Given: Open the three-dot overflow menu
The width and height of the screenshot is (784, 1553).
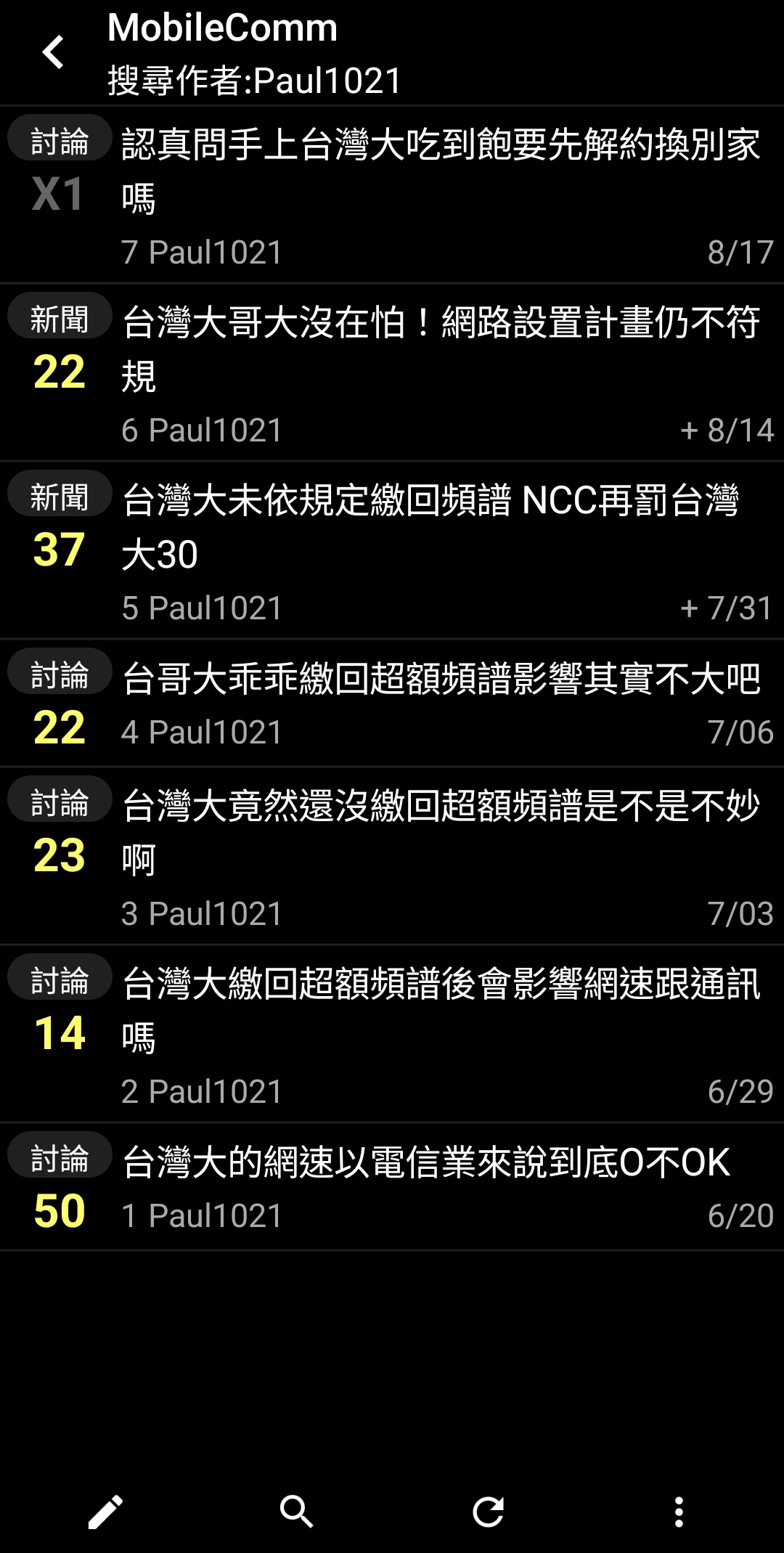Looking at the screenshot, I should [679, 1512].
